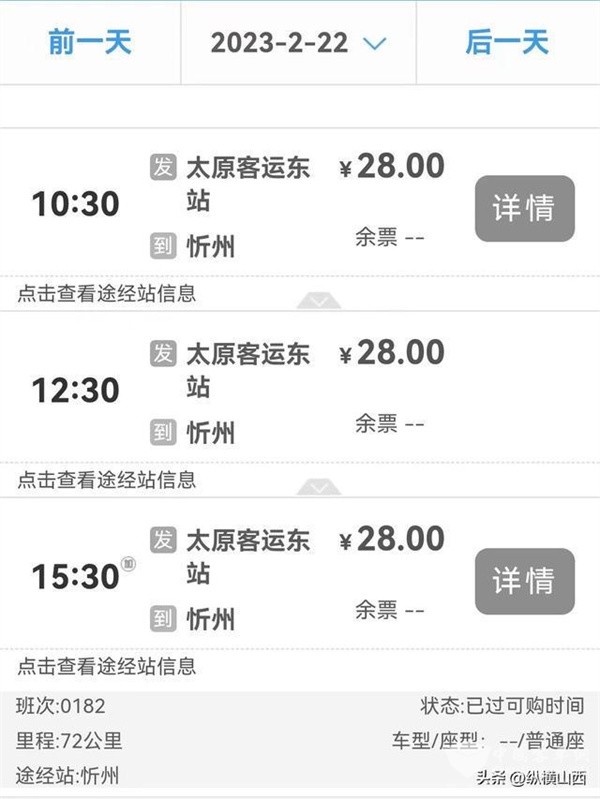The height and width of the screenshot is (799, 600).
Task: Open the 2023-2-22 date picker
Action: 298,43
